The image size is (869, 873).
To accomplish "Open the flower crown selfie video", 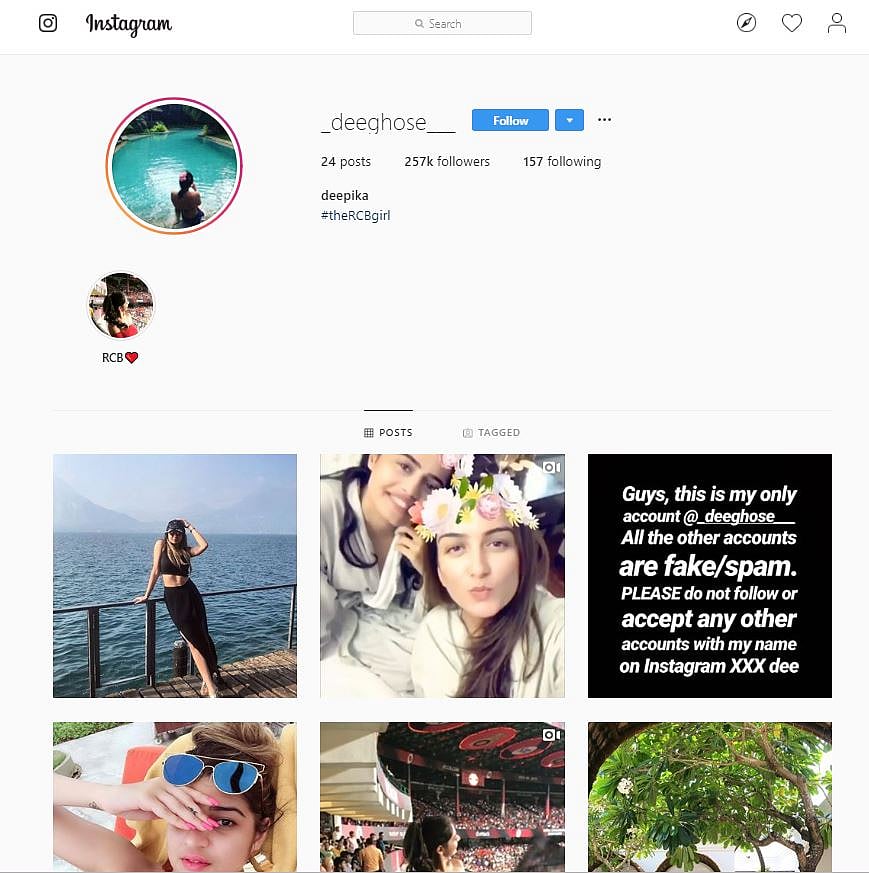I will 442,576.
